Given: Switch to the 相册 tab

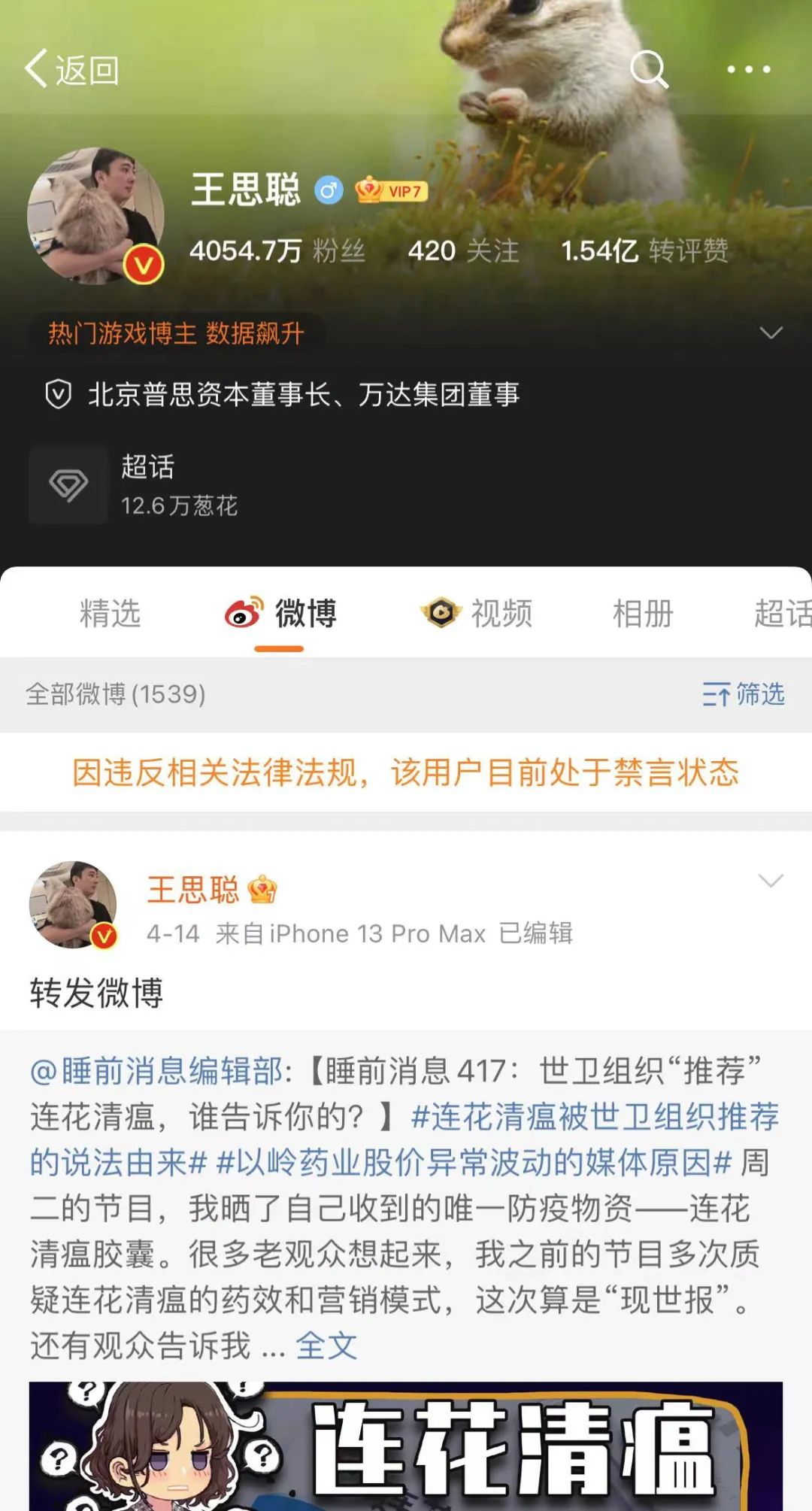Looking at the screenshot, I should (x=644, y=614).
